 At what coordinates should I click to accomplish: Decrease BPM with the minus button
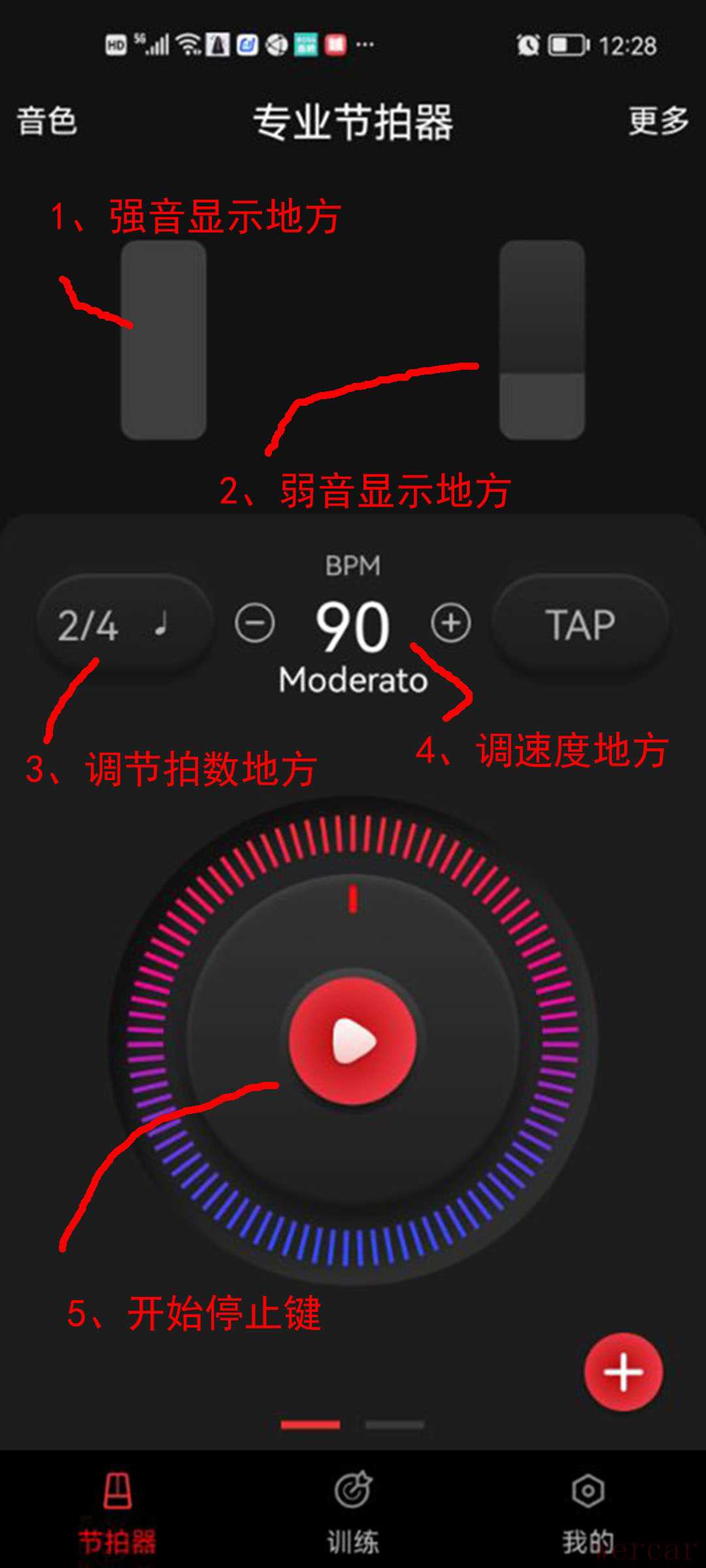point(255,623)
